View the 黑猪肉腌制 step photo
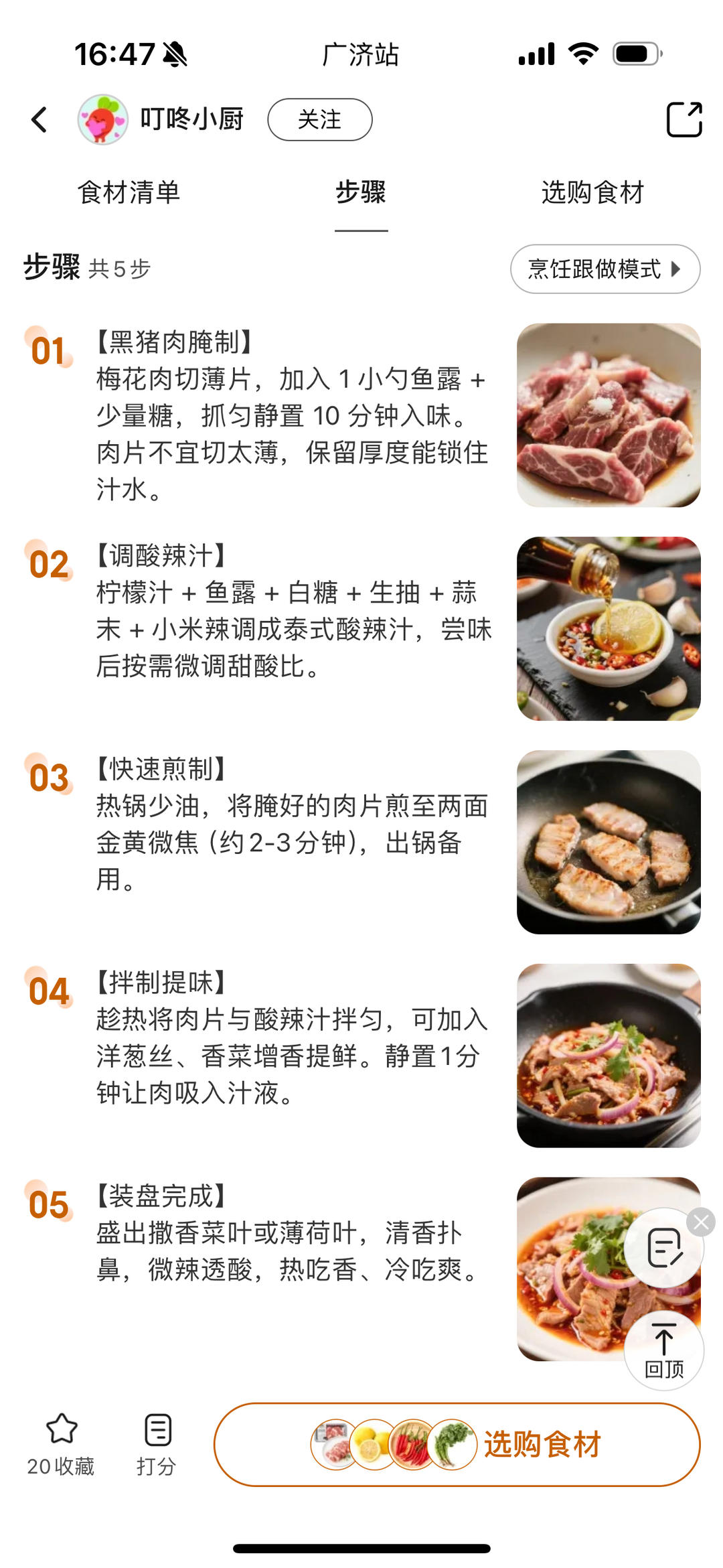 tap(608, 415)
